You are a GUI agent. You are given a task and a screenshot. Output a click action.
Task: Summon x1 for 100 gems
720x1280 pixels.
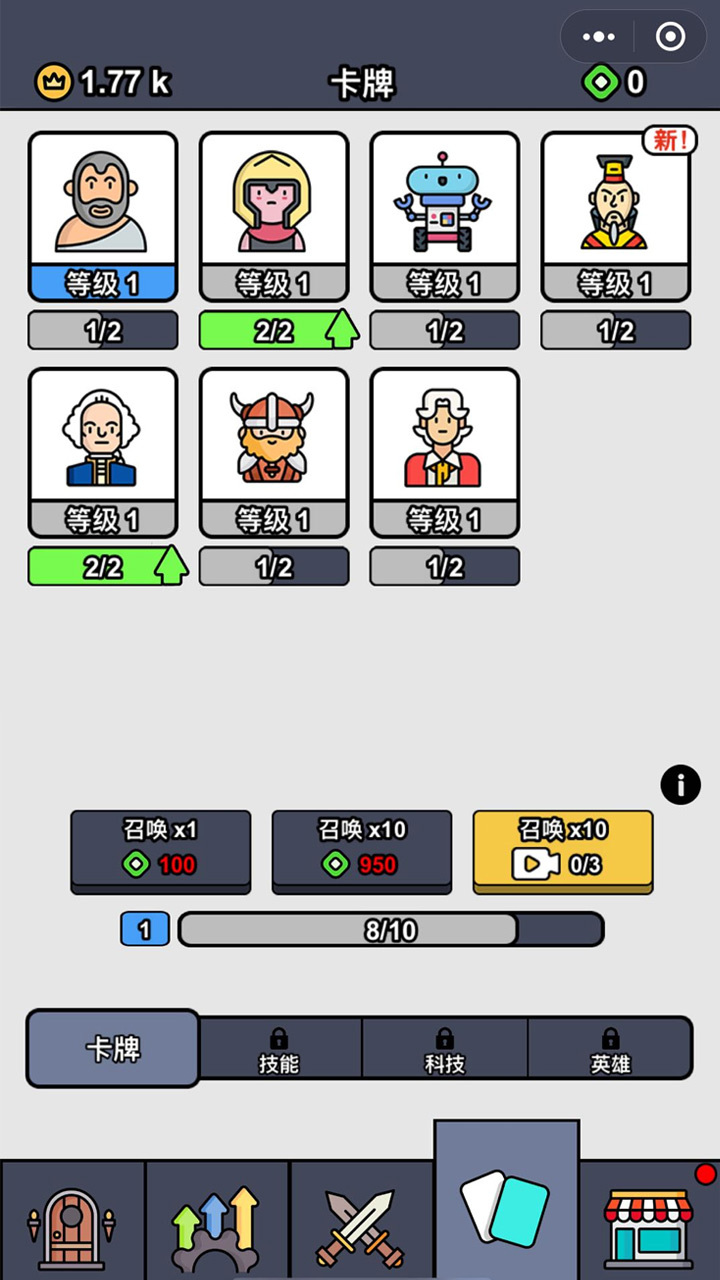(x=161, y=850)
